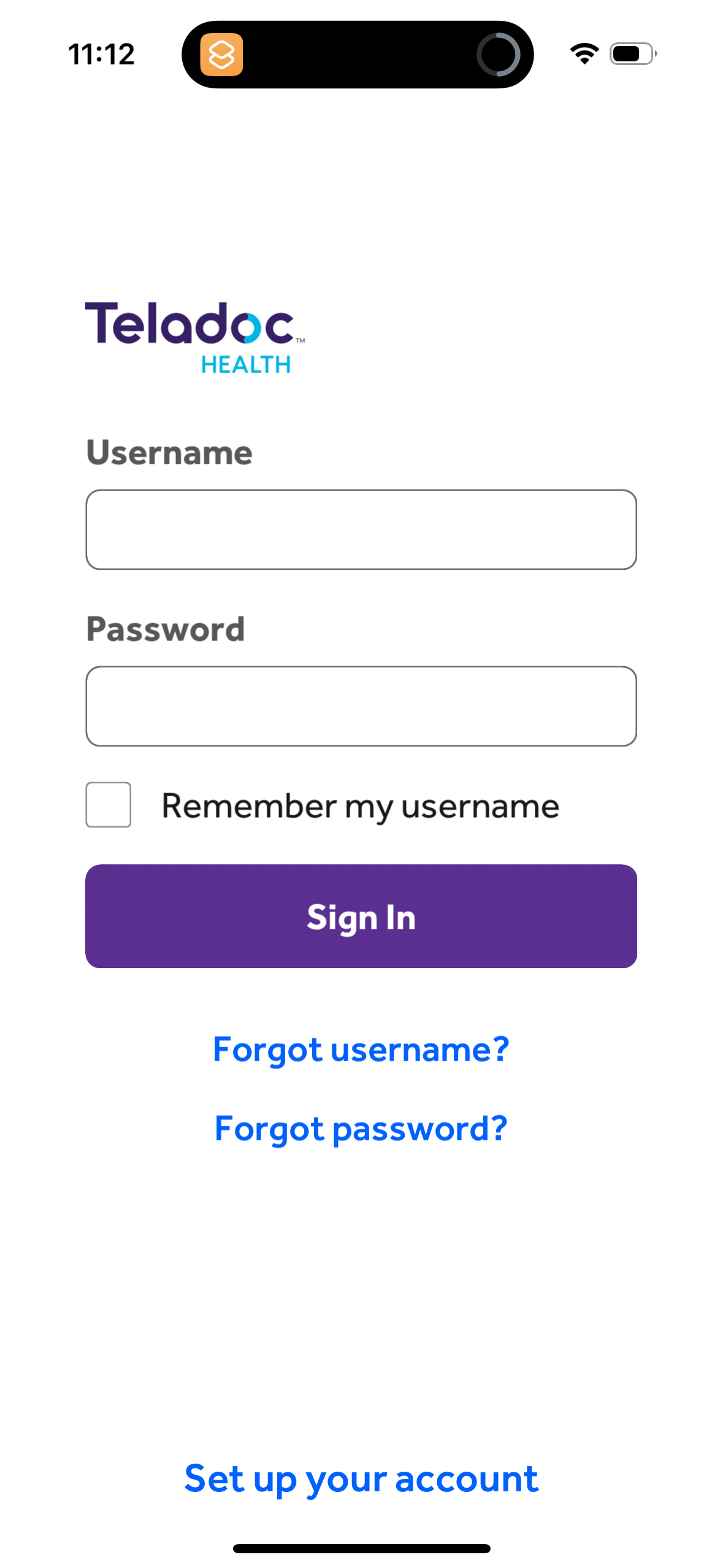Screen dimensions: 723x1568
Task: Open Forgot password? link
Action: click(361, 1129)
